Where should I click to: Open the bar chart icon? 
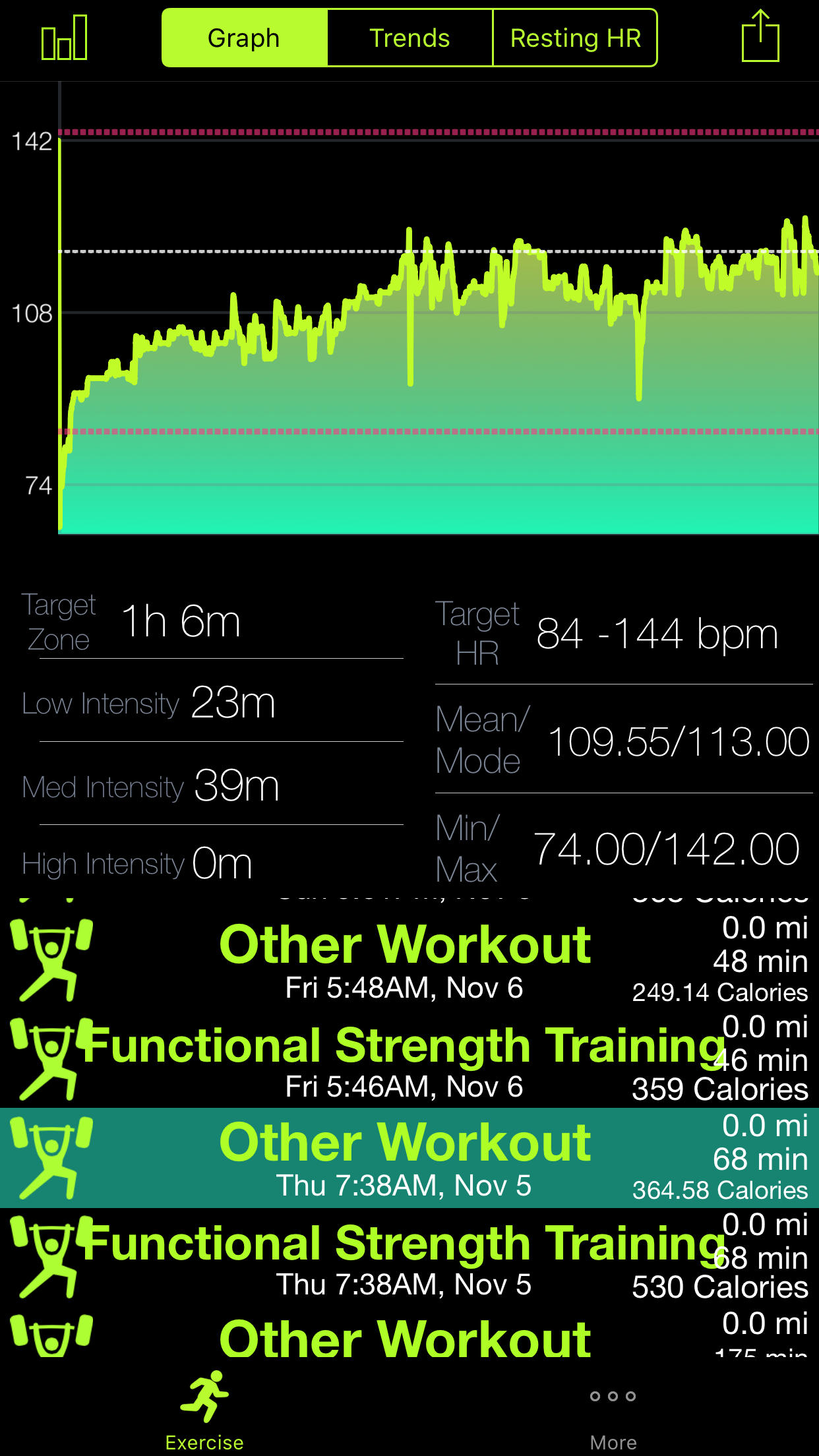(x=64, y=38)
